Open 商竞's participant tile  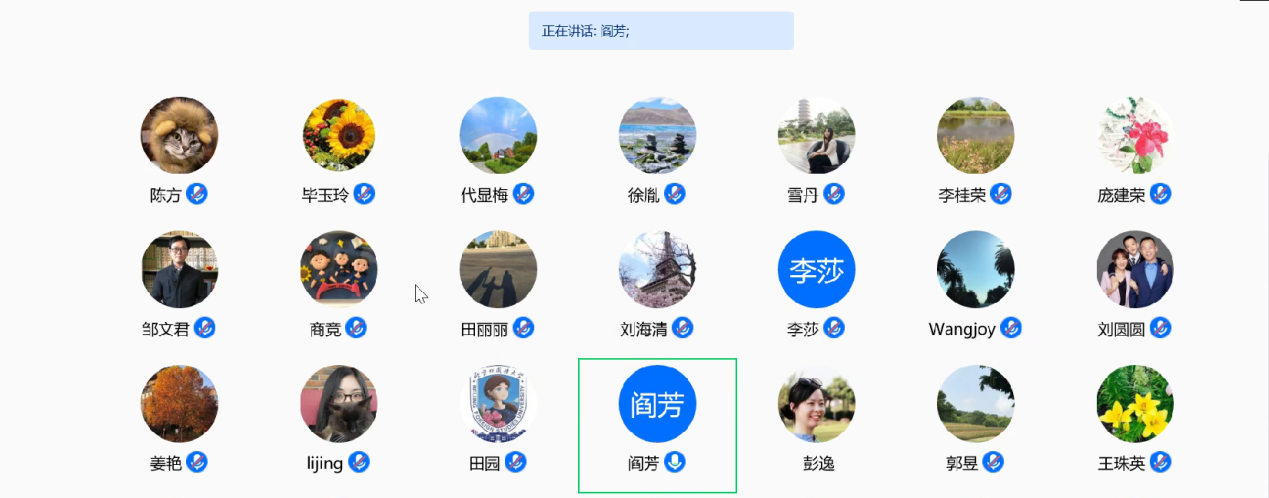tap(339, 270)
